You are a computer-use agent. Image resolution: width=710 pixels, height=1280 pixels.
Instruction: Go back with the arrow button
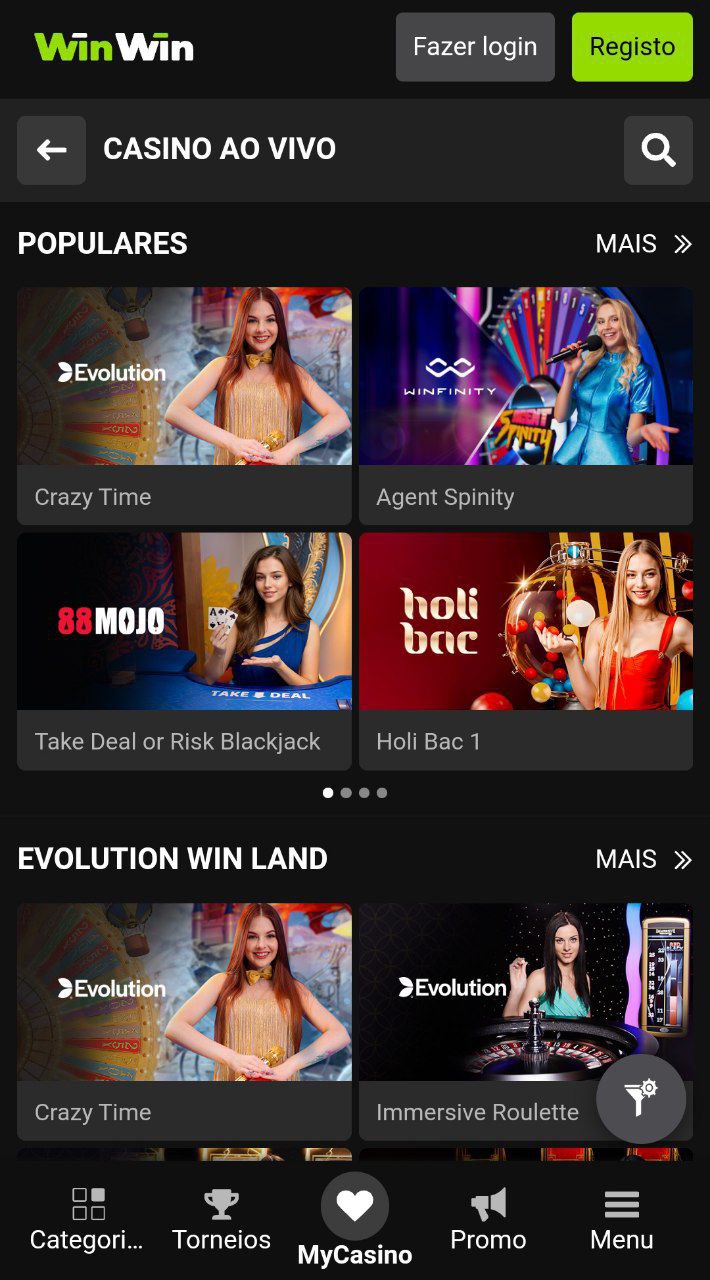tap(51, 150)
